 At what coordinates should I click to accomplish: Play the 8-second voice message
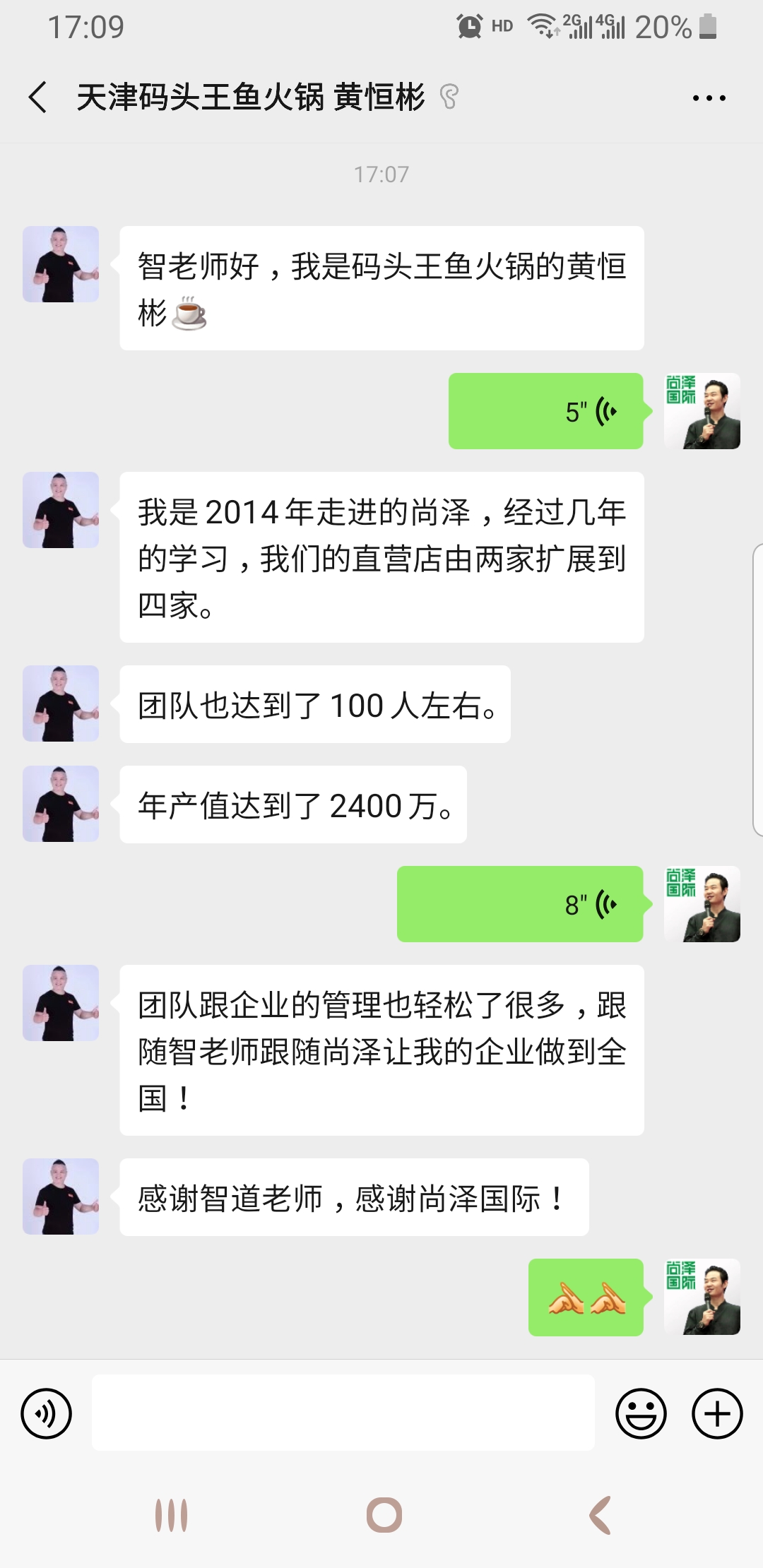coord(520,904)
